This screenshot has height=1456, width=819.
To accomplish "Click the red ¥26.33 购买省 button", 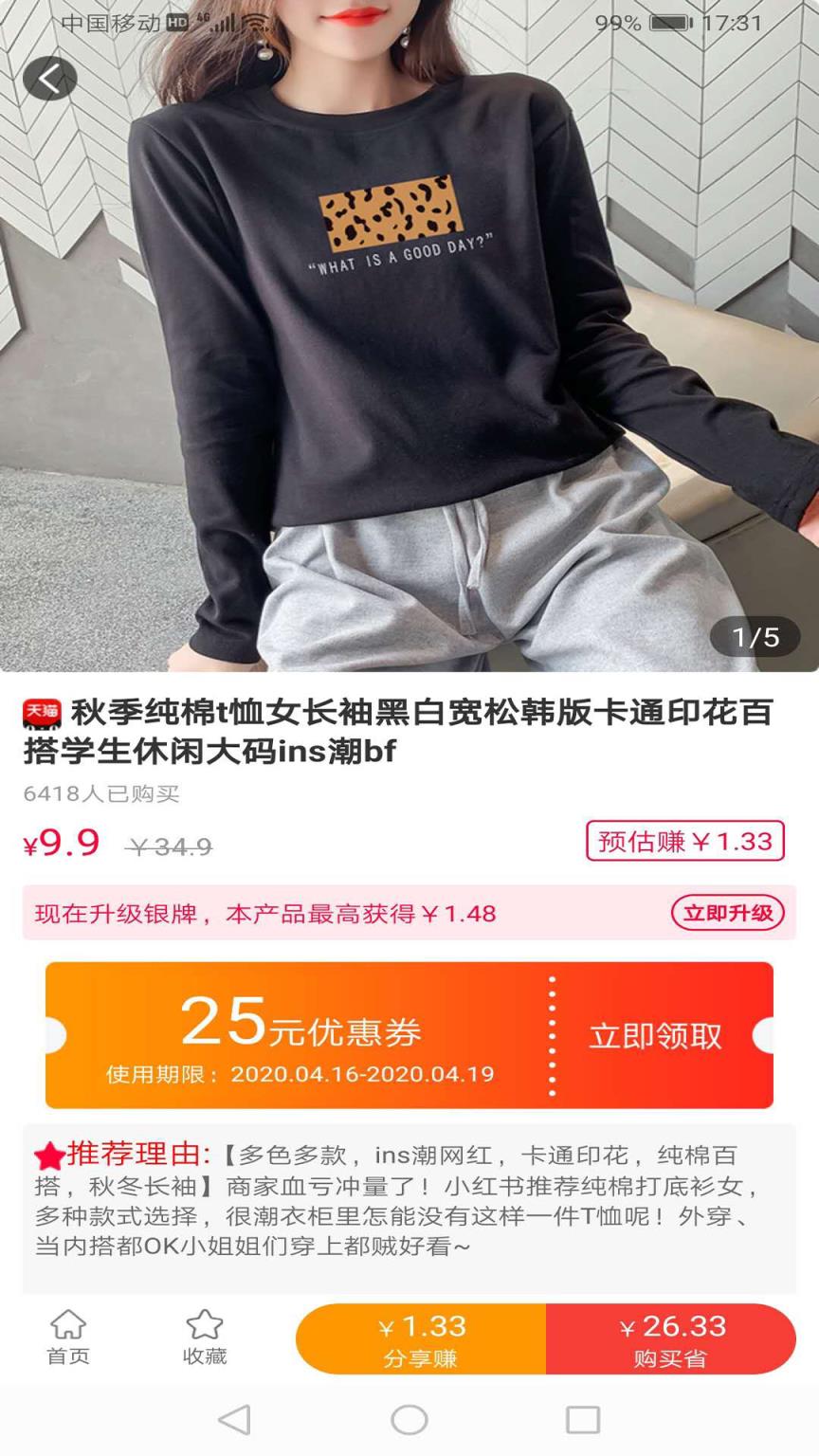I will coord(669,1339).
